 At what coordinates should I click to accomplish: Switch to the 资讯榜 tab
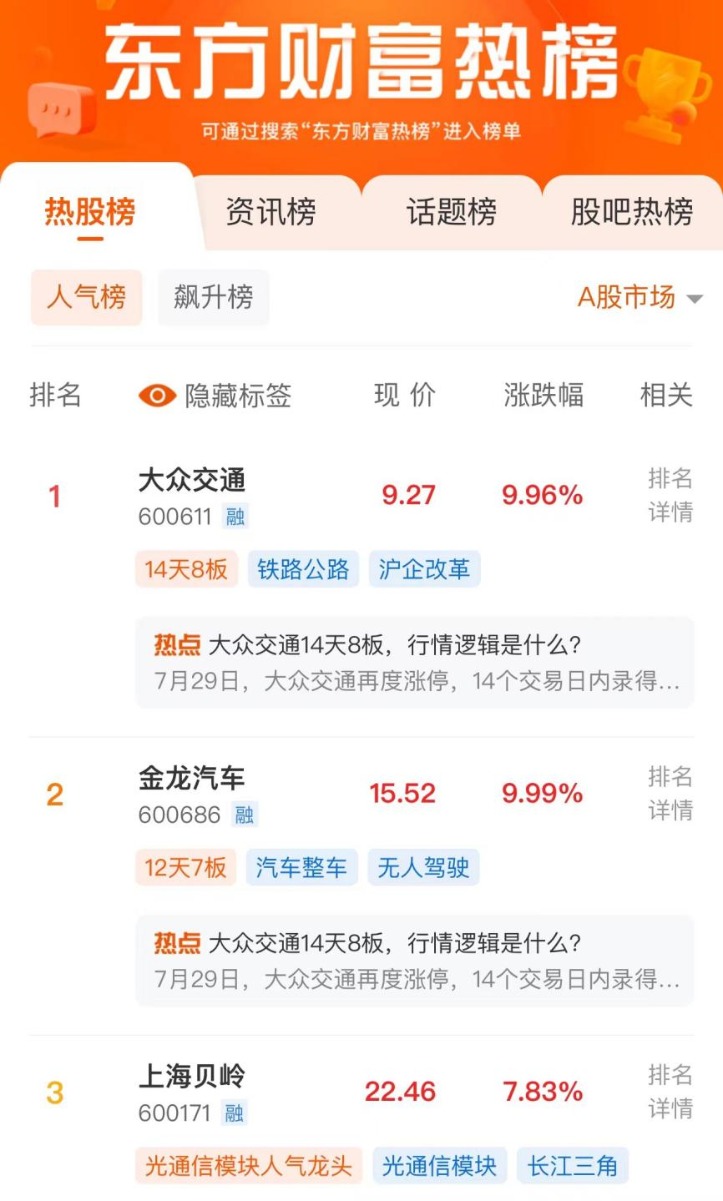pyautogui.click(x=271, y=212)
